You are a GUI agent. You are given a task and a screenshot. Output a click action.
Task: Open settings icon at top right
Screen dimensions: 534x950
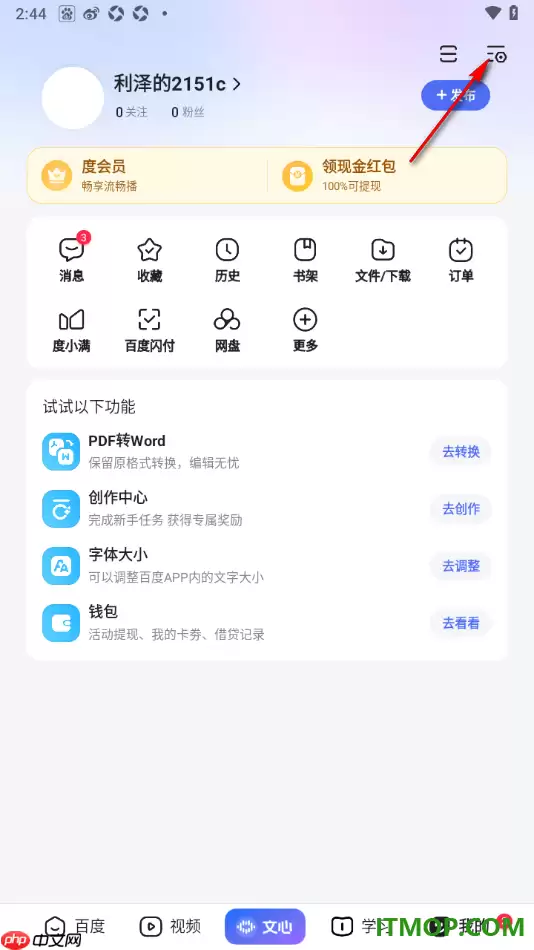click(497, 55)
